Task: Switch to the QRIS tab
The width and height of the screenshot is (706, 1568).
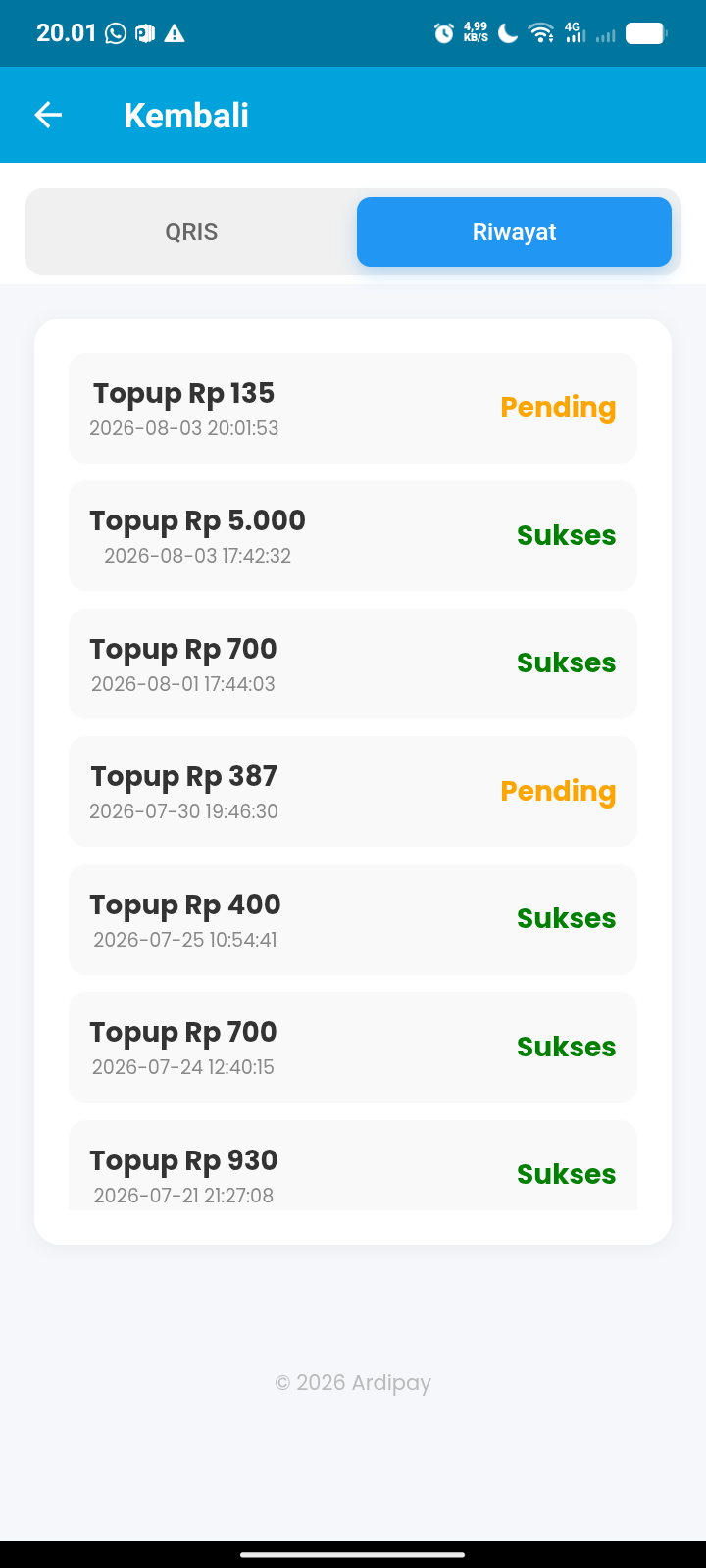Action: point(191,232)
